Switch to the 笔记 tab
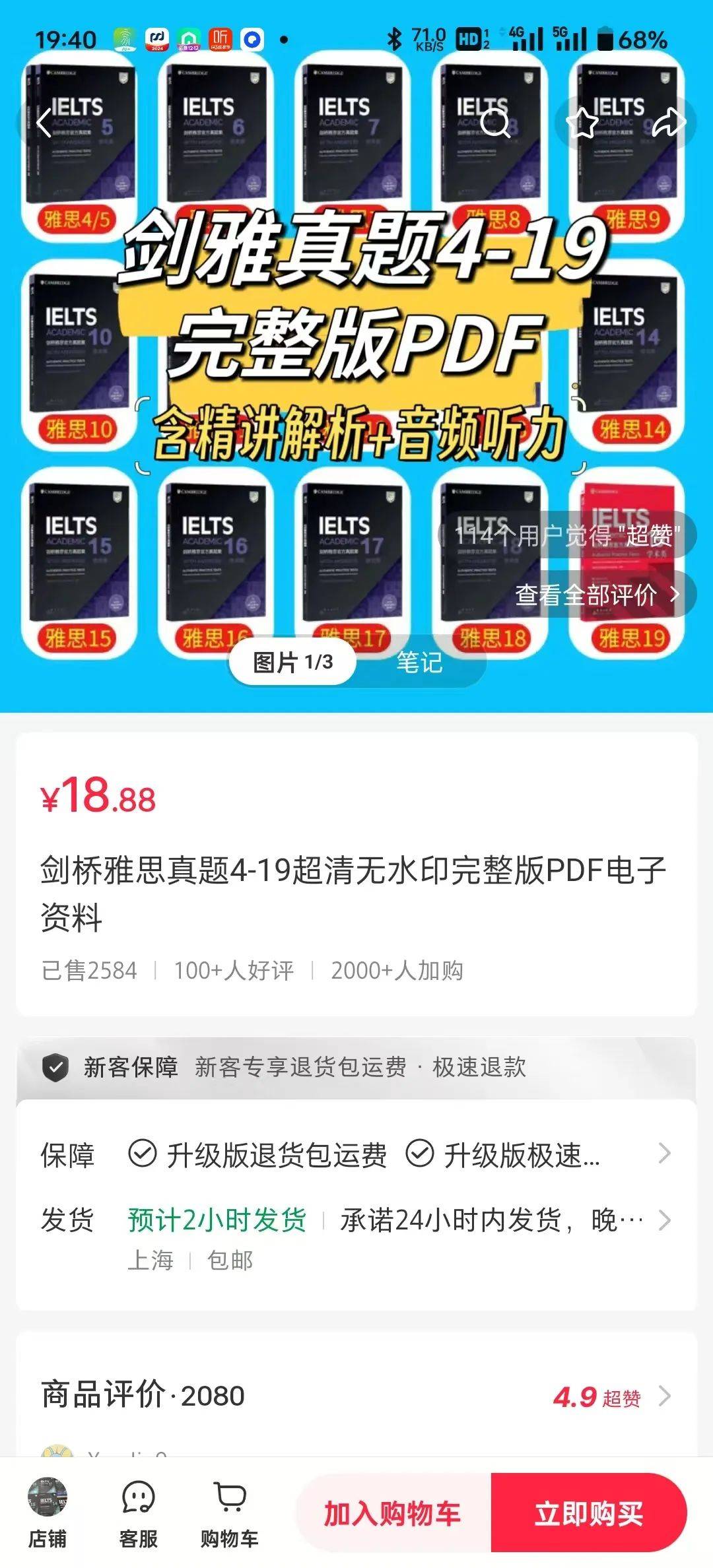This screenshot has height=1568, width=713. [419, 662]
